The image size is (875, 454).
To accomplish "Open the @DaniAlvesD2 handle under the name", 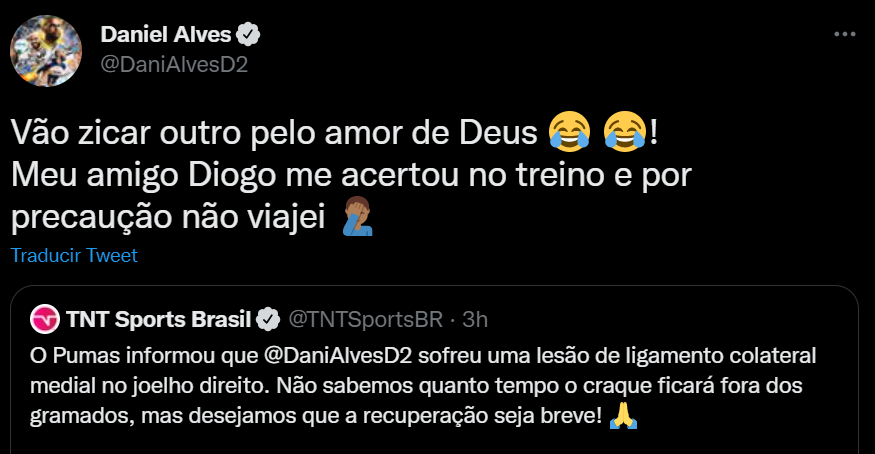I will (174, 65).
